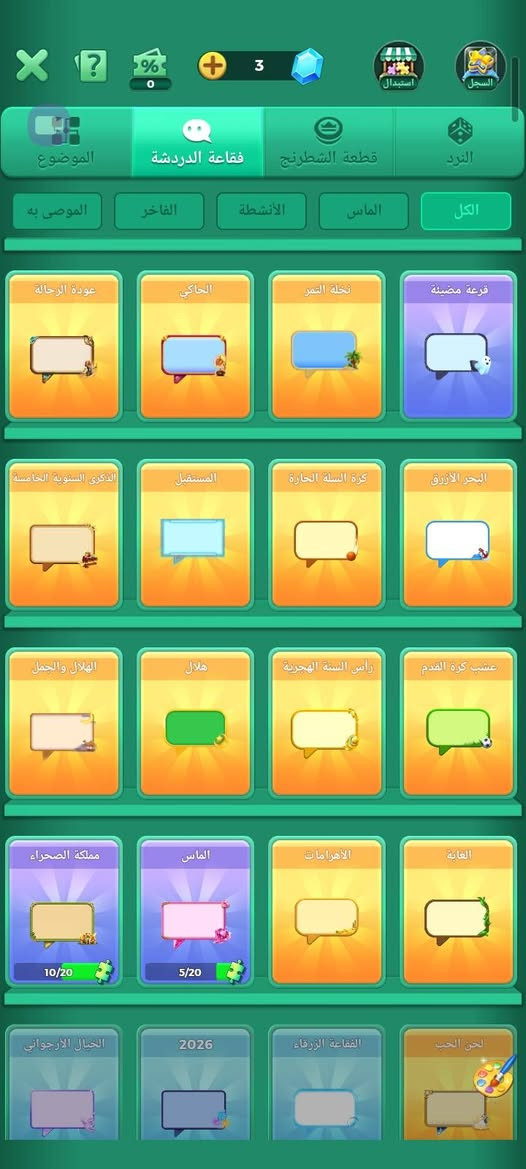Screen dimensions: 526x1169
Task: Add more diamonds with plus button
Action: tap(212, 66)
